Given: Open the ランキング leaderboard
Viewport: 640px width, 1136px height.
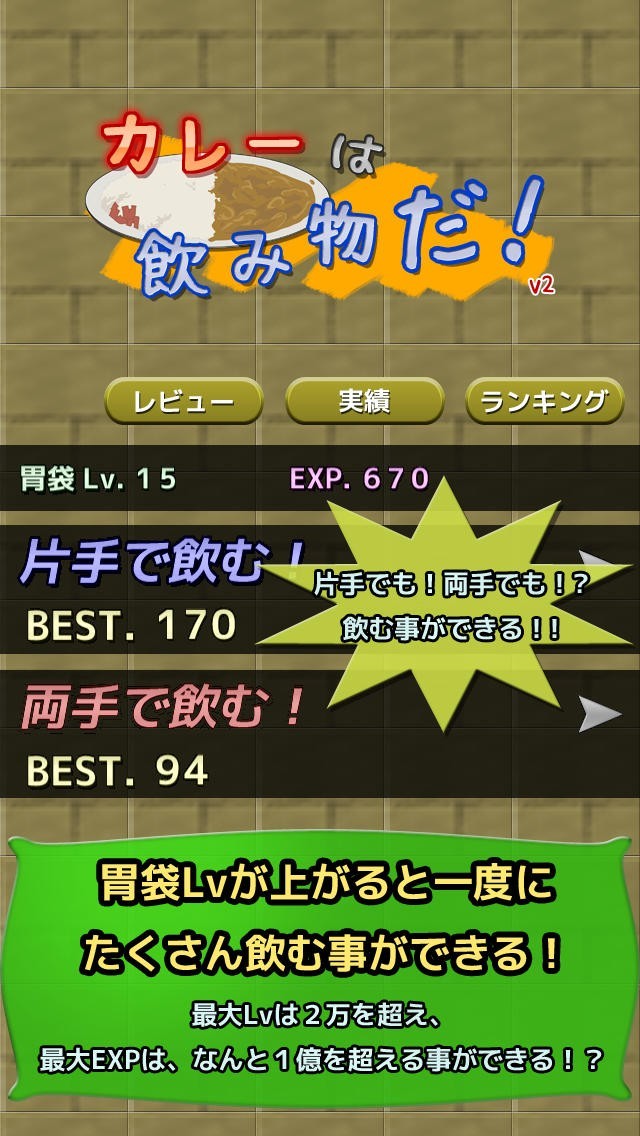Looking at the screenshot, I should [x=544, y=402].
